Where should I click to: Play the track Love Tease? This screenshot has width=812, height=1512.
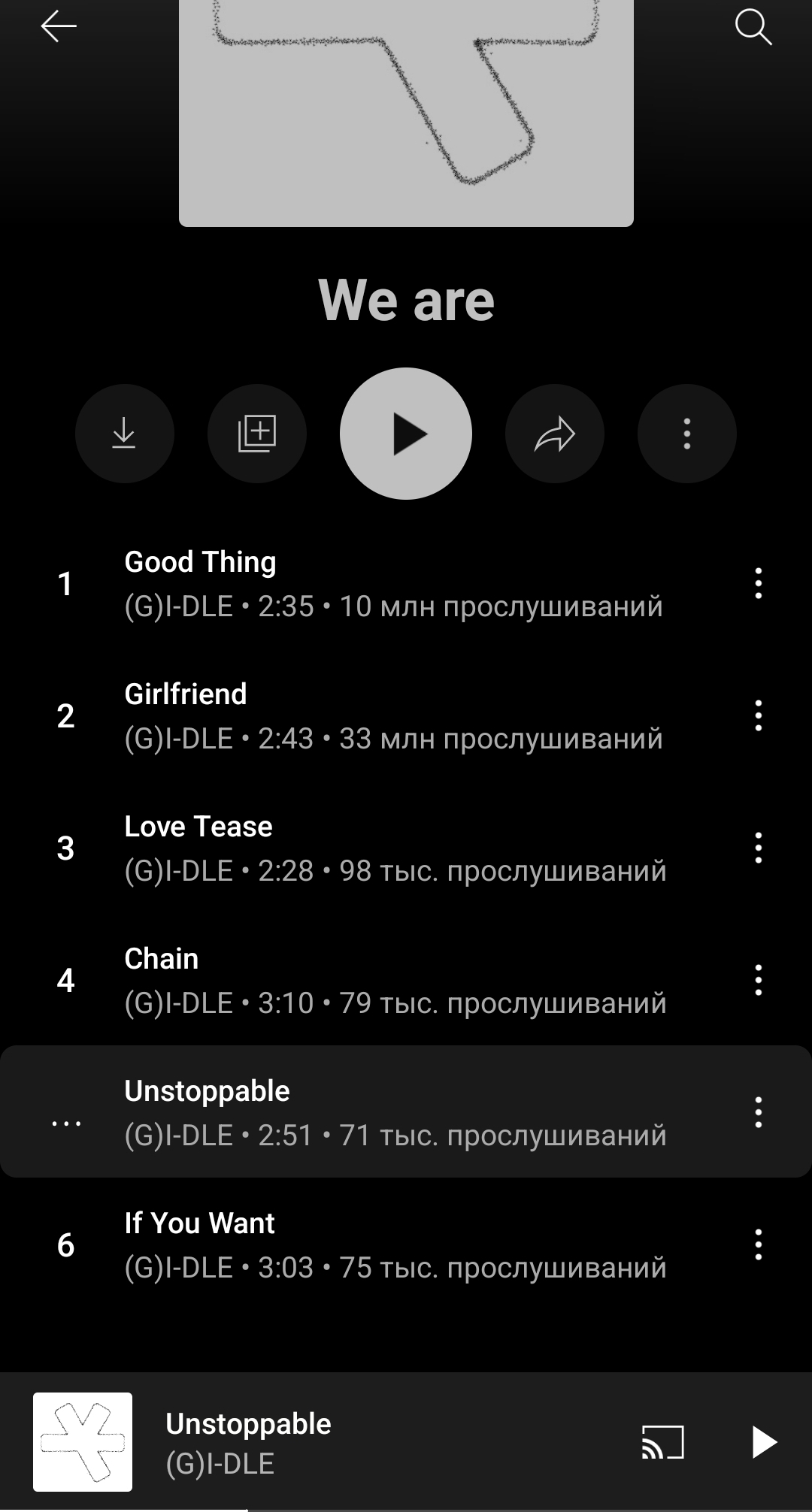pos(376,848)
